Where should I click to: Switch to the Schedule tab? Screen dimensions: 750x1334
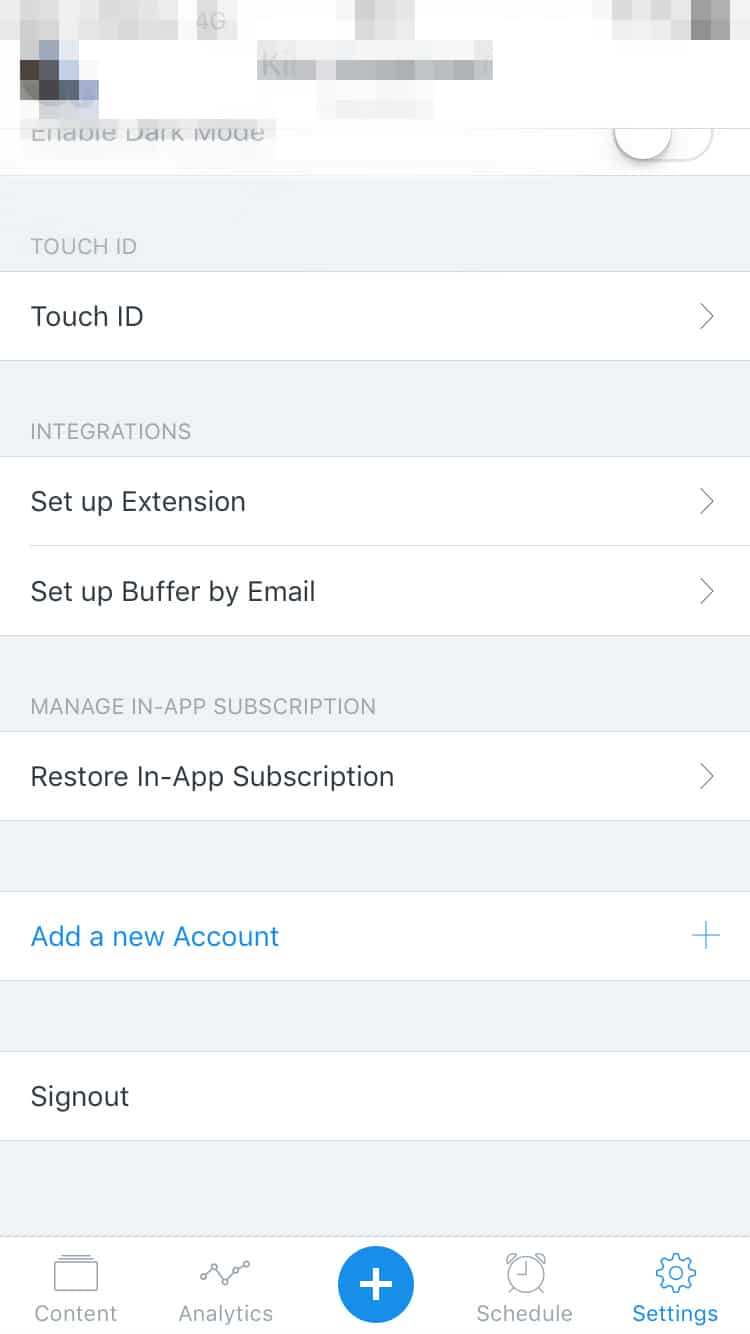click(x=525, y=1289)
